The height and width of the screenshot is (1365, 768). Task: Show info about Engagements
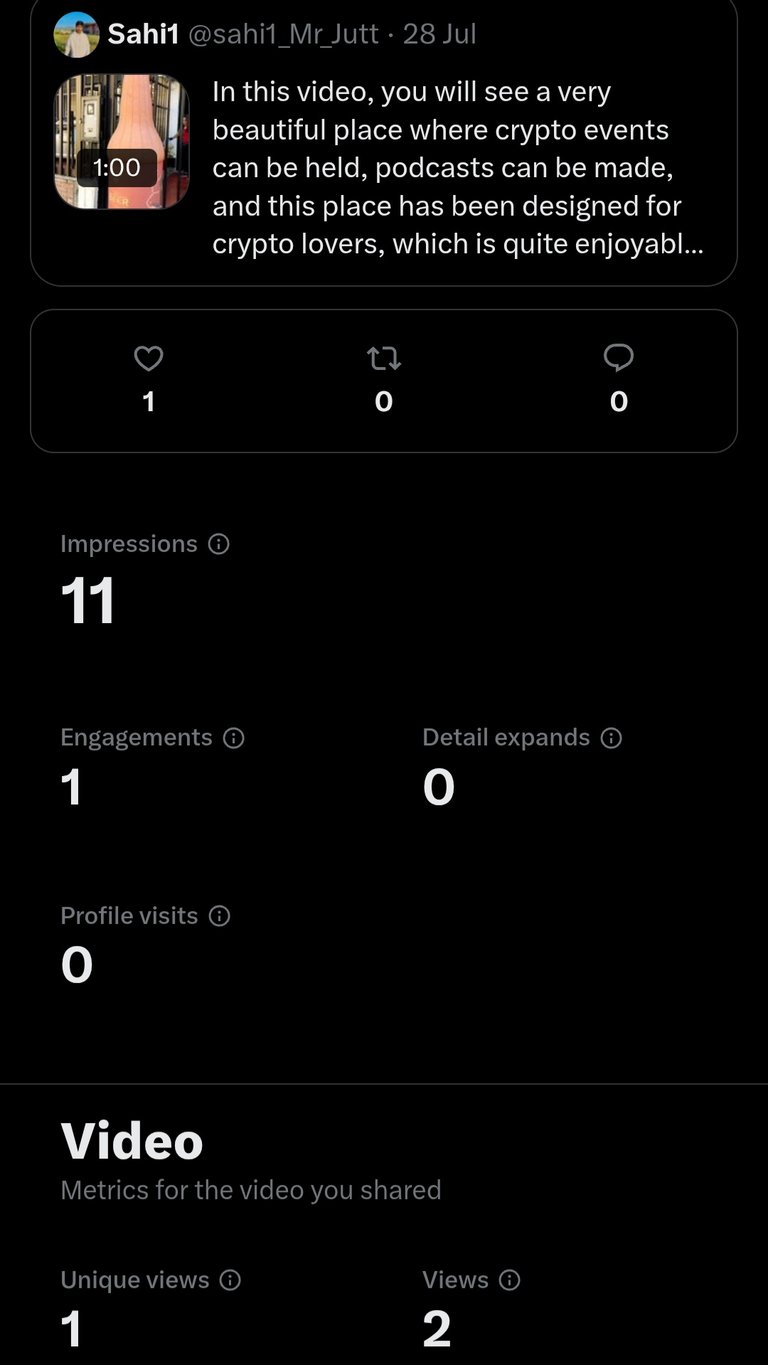pyautogui.click(x=233, y=738)
